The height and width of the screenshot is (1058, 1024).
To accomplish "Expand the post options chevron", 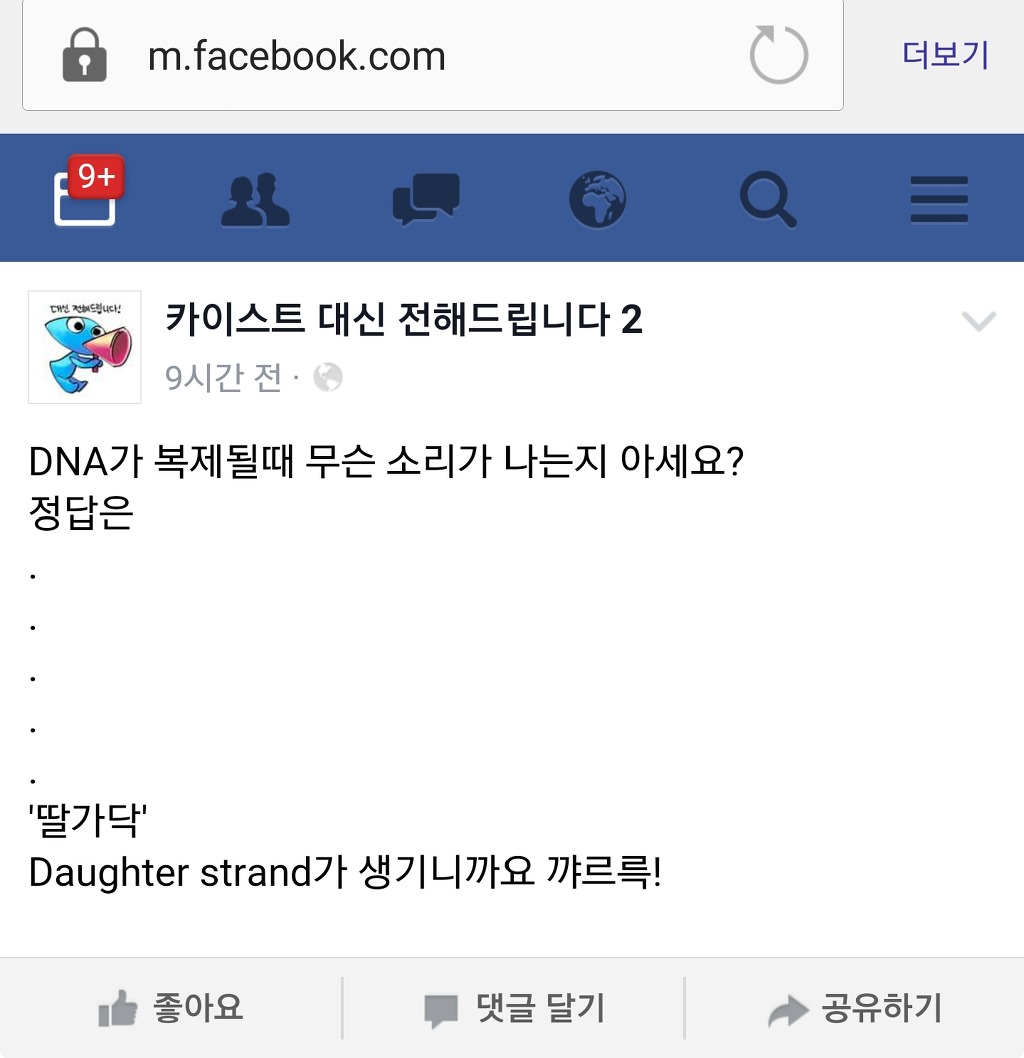I will pos(977,321).
